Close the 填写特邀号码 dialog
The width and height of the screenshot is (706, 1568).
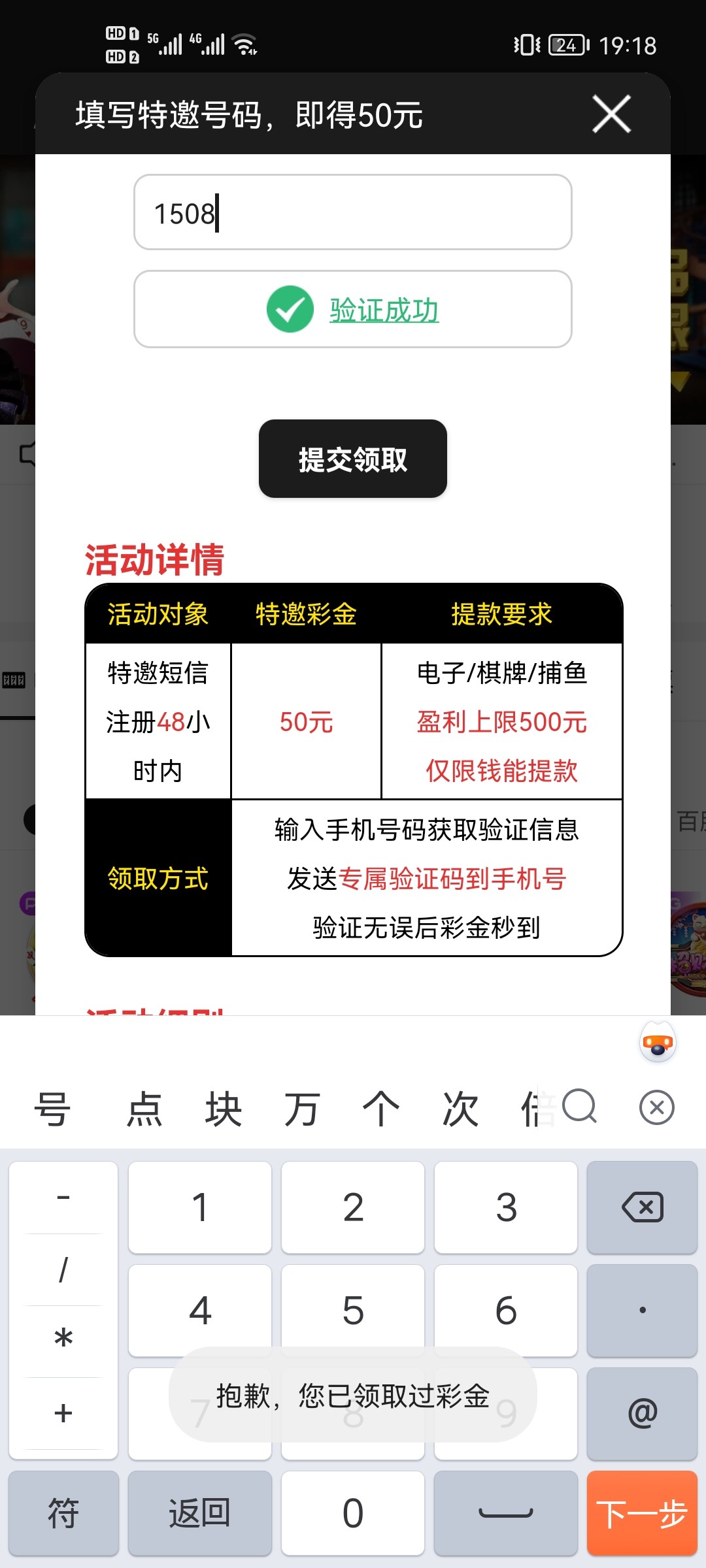click(x=611, y=114)
